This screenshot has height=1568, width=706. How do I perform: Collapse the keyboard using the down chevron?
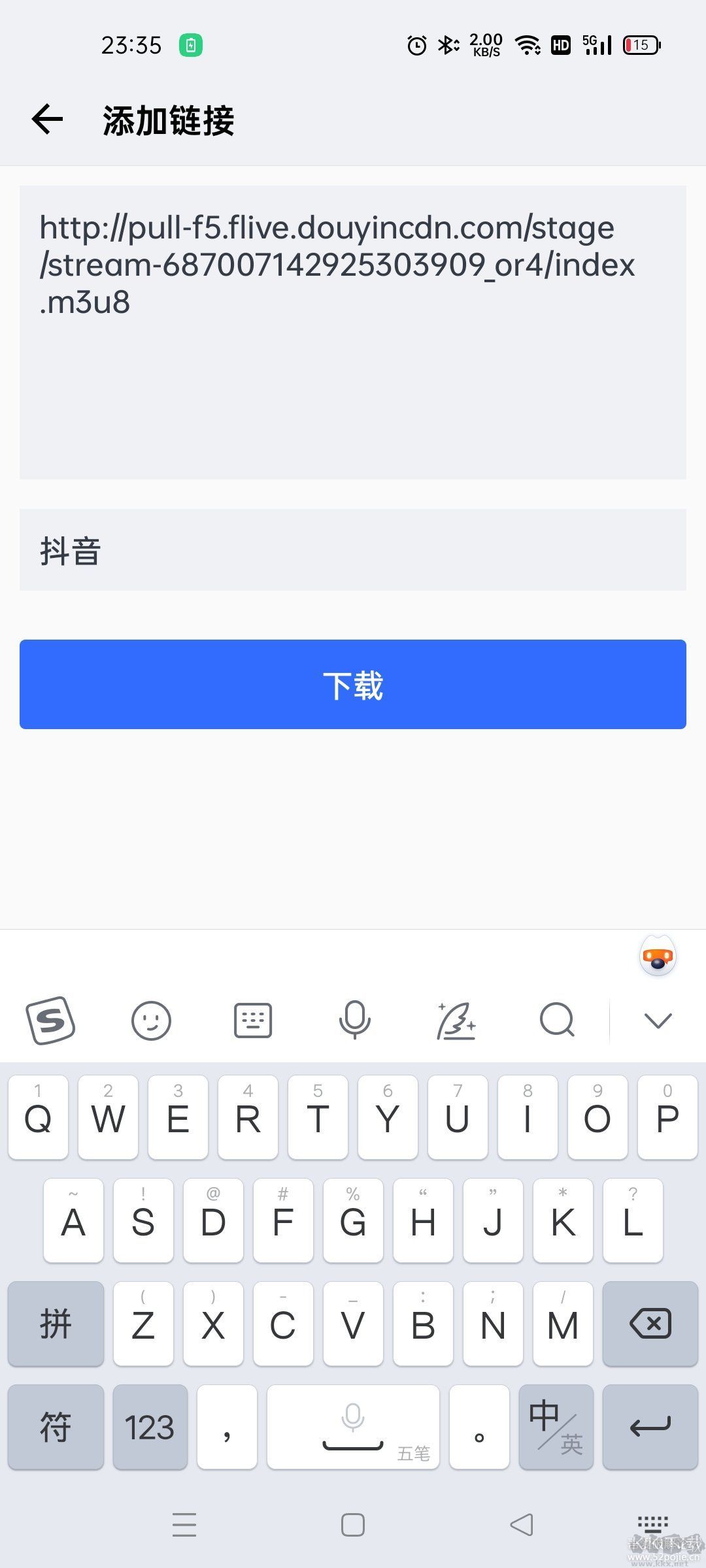point(658,1021)
